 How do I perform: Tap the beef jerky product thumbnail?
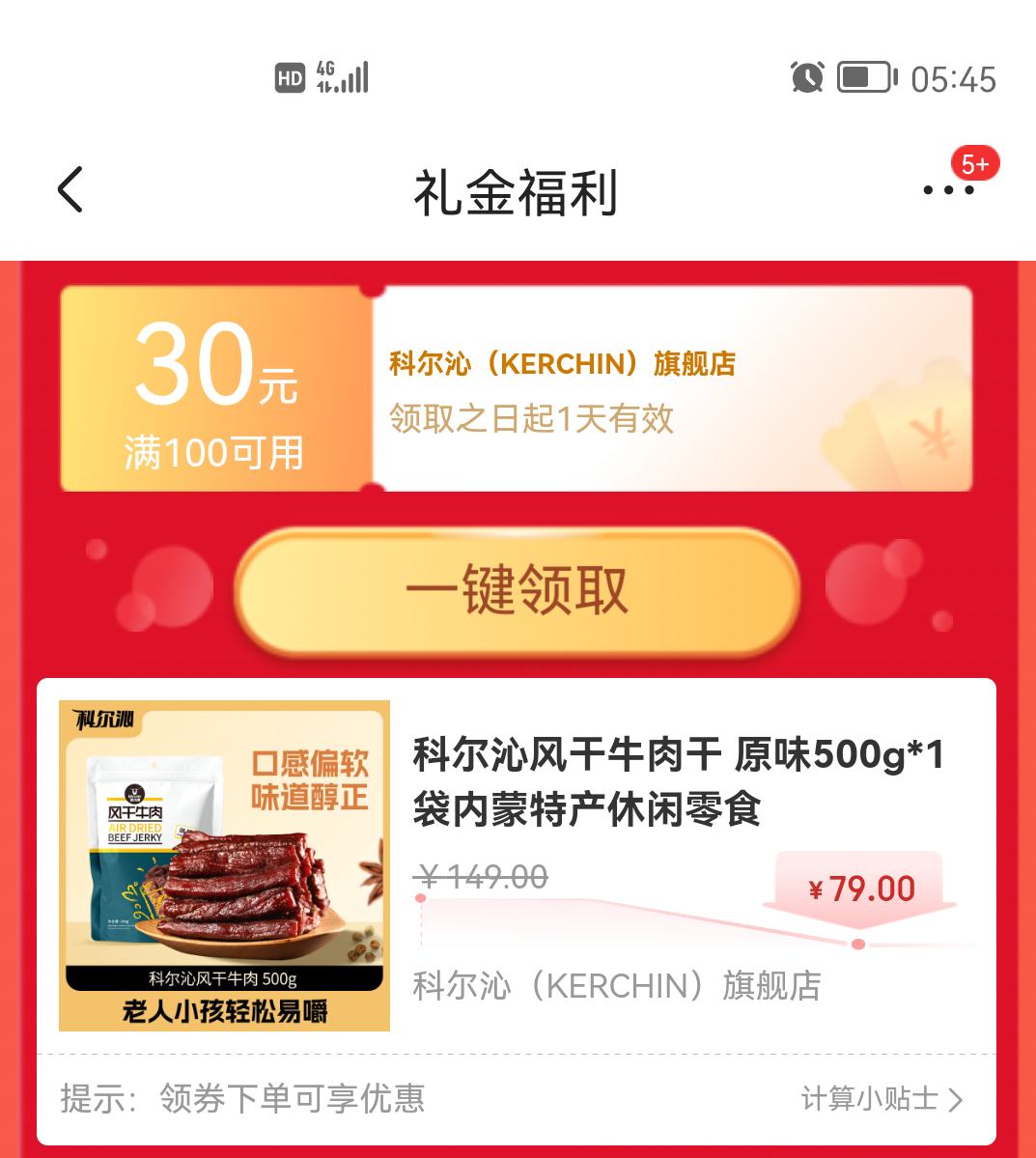224,864
